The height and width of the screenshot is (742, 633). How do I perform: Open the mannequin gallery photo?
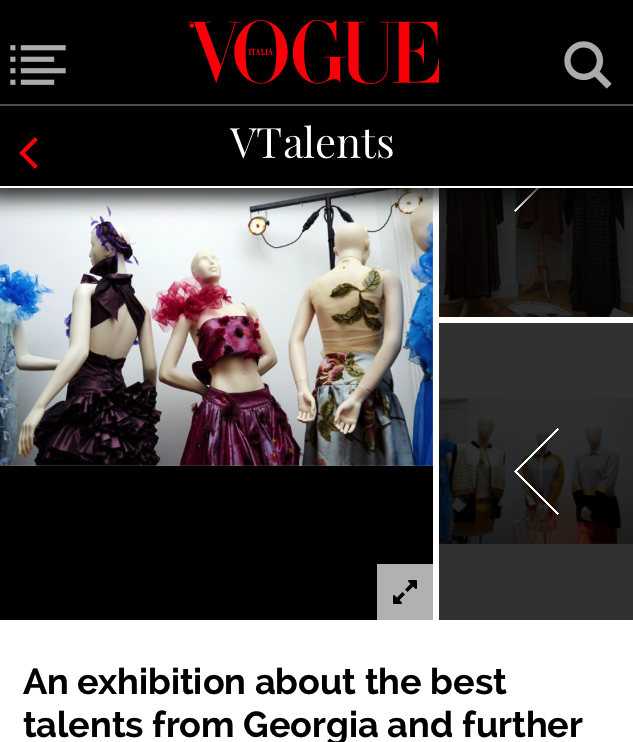click(x=216, y=328)
